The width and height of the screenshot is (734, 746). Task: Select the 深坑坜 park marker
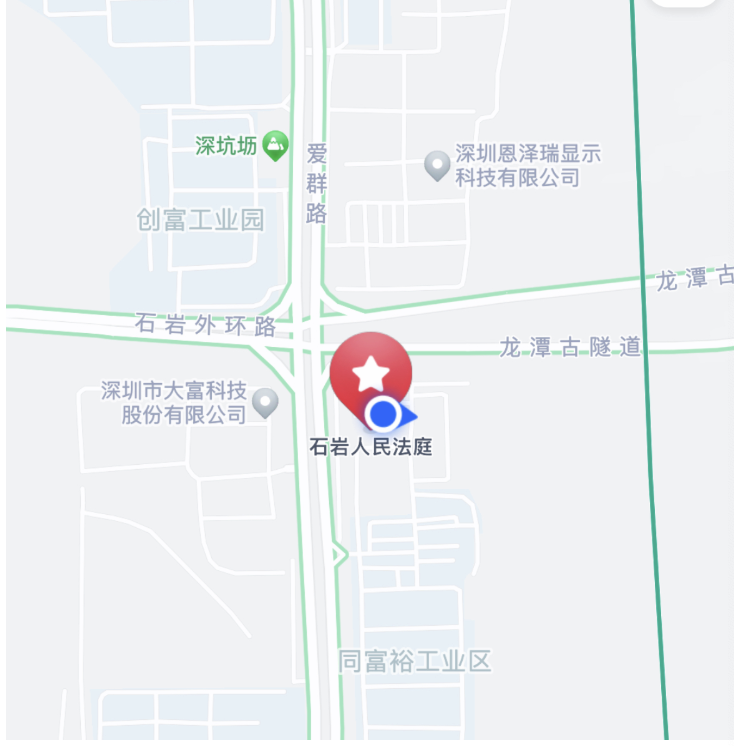click(x=275, y=146)
